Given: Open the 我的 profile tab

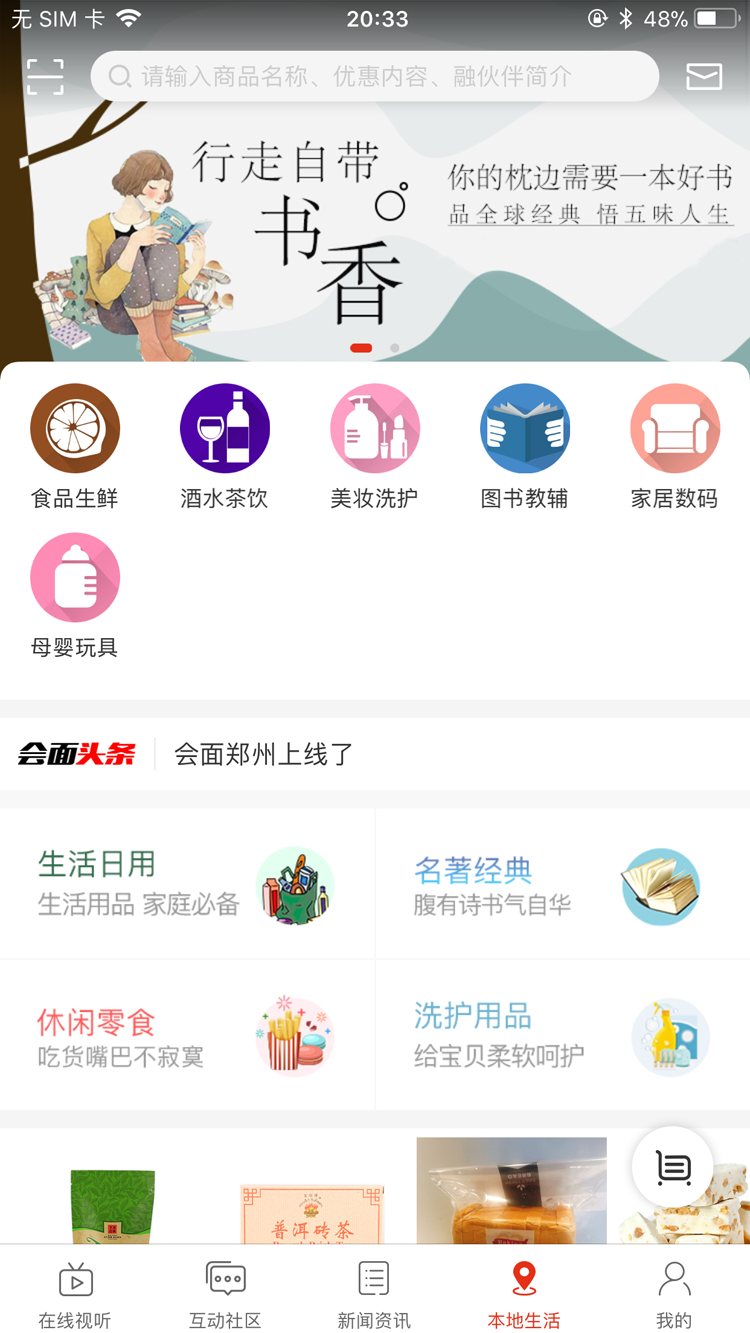Looking at the screenshot, I should point(674,1292).
